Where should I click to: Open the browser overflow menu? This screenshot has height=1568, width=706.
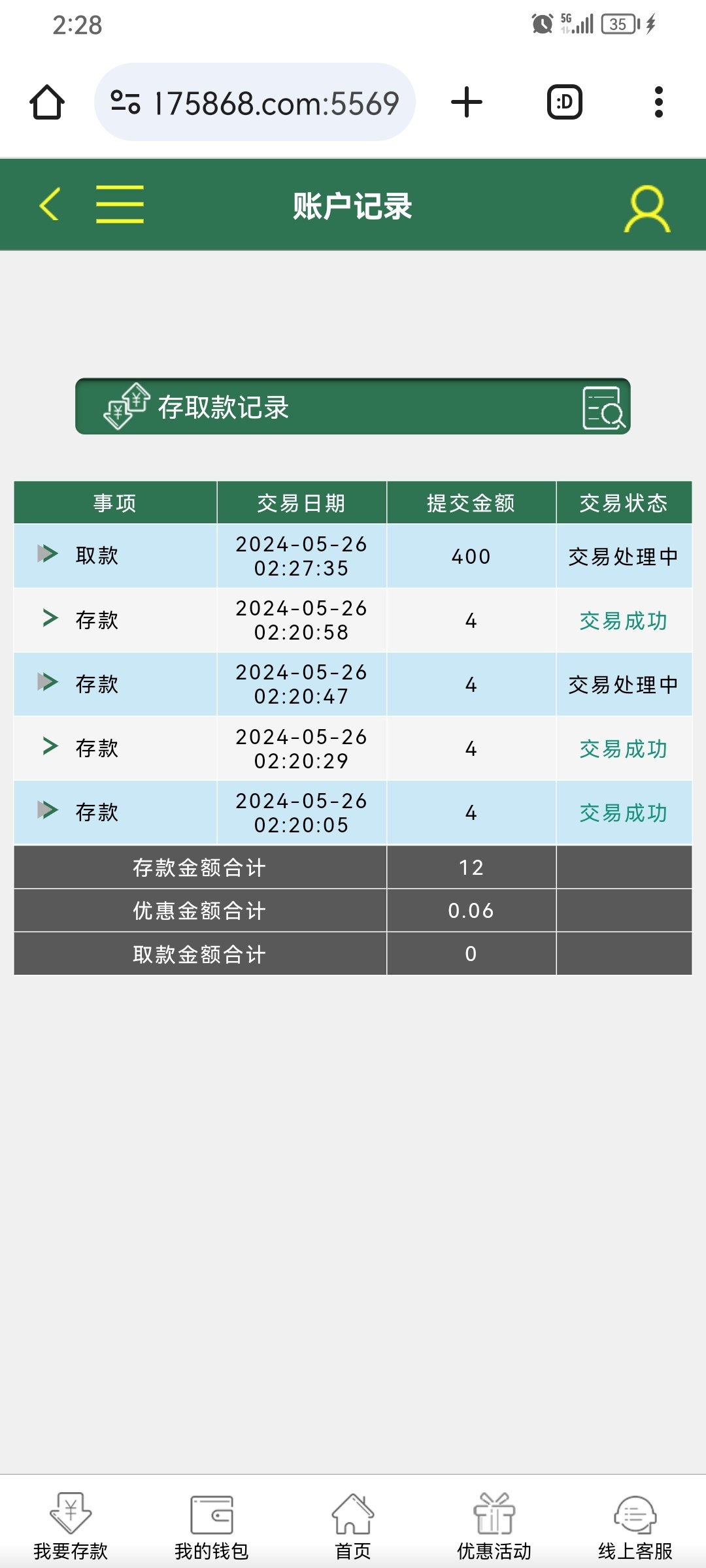(x=658, y=103)
